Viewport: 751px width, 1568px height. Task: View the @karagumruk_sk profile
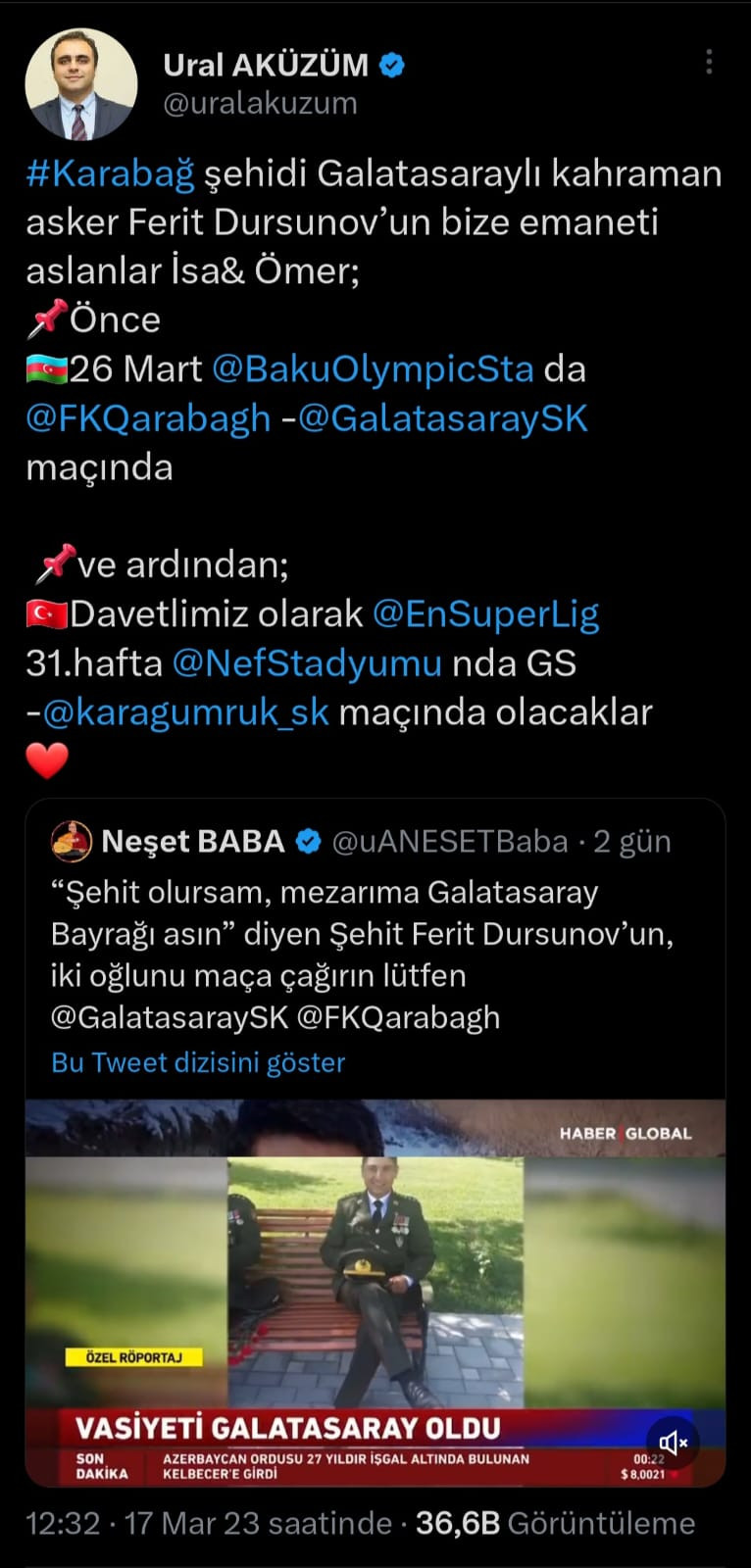(186, 712)
